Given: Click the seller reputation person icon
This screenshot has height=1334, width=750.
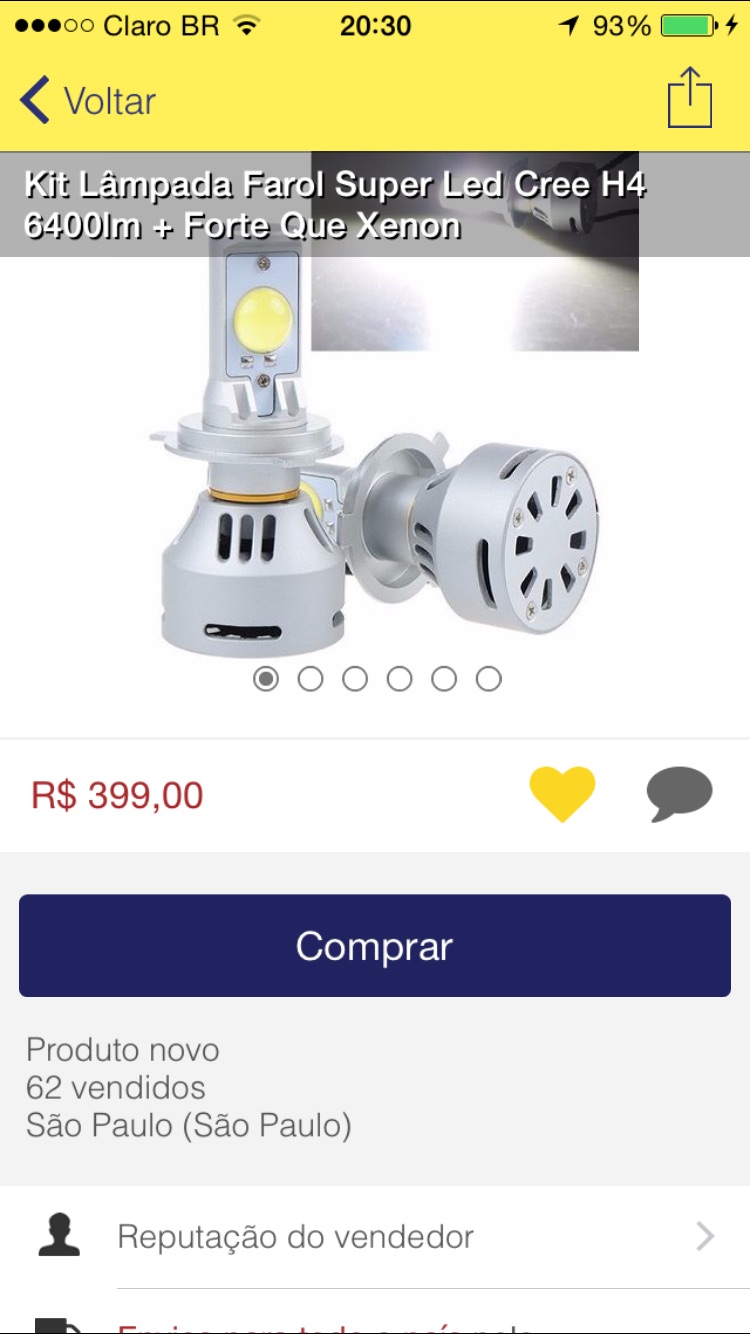Looking at the screenshot, I should pyautogui.click(x=62, y=1236).
